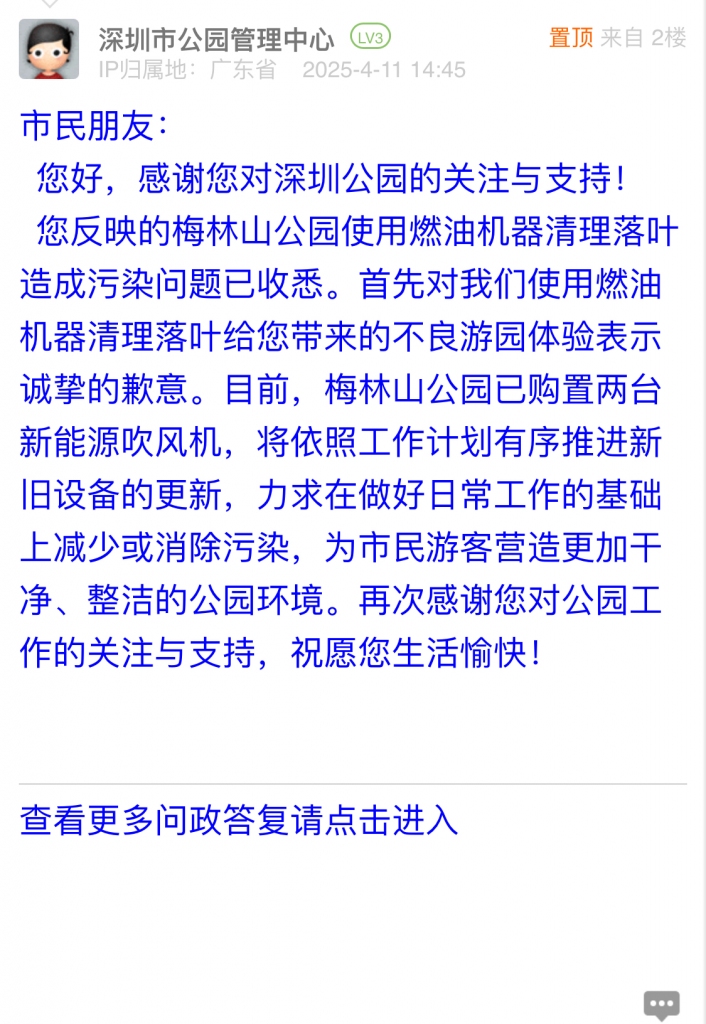Tap the comment bubble icon
The width and height of the screenshot is (706, 1024).
[x=661, y=1003]
